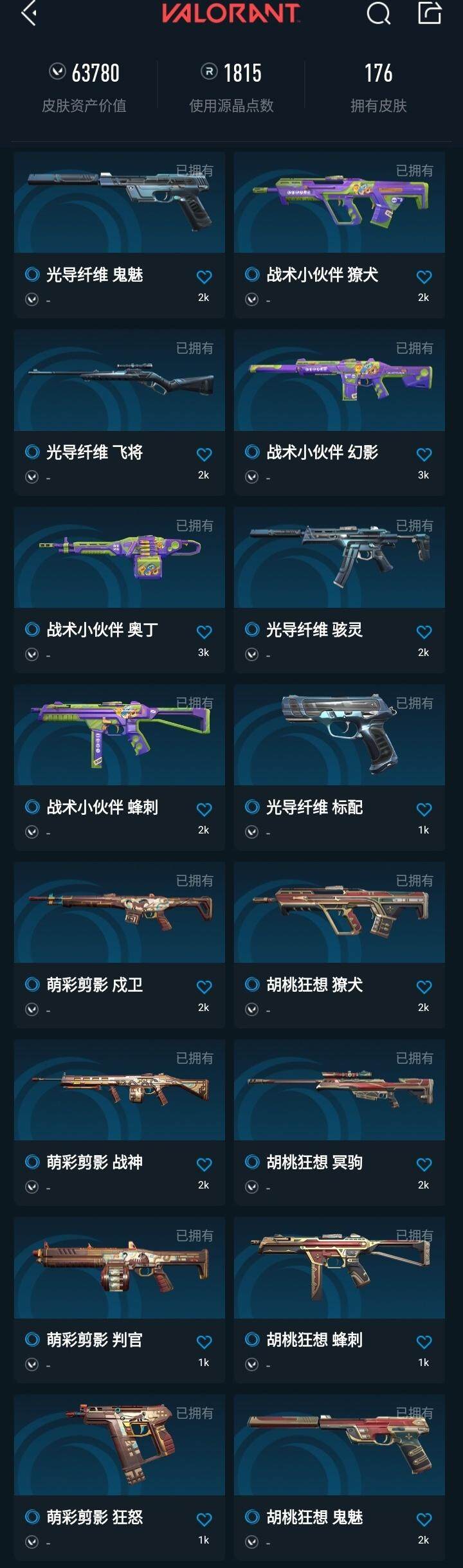Open the search icon in header
463x1568 pixels.
(x=378, y=14)
